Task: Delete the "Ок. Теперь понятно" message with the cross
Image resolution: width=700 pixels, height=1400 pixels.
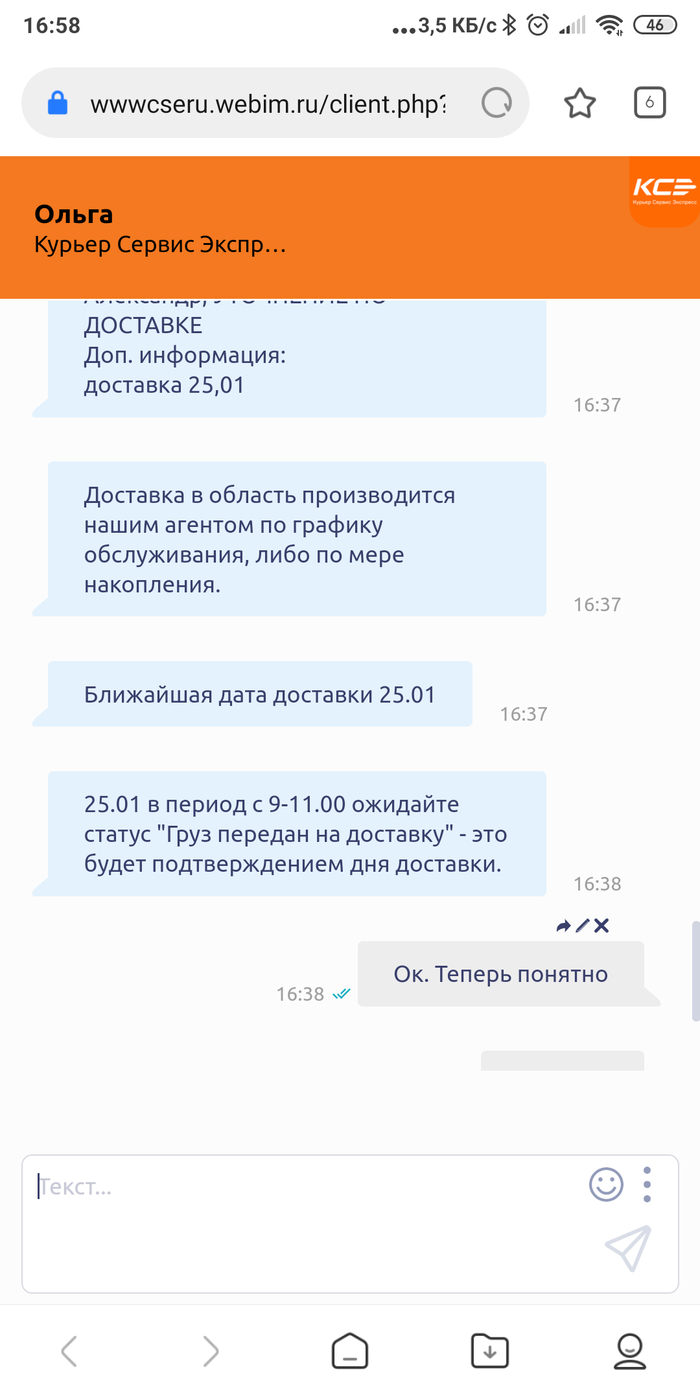Action: (601, 926)
